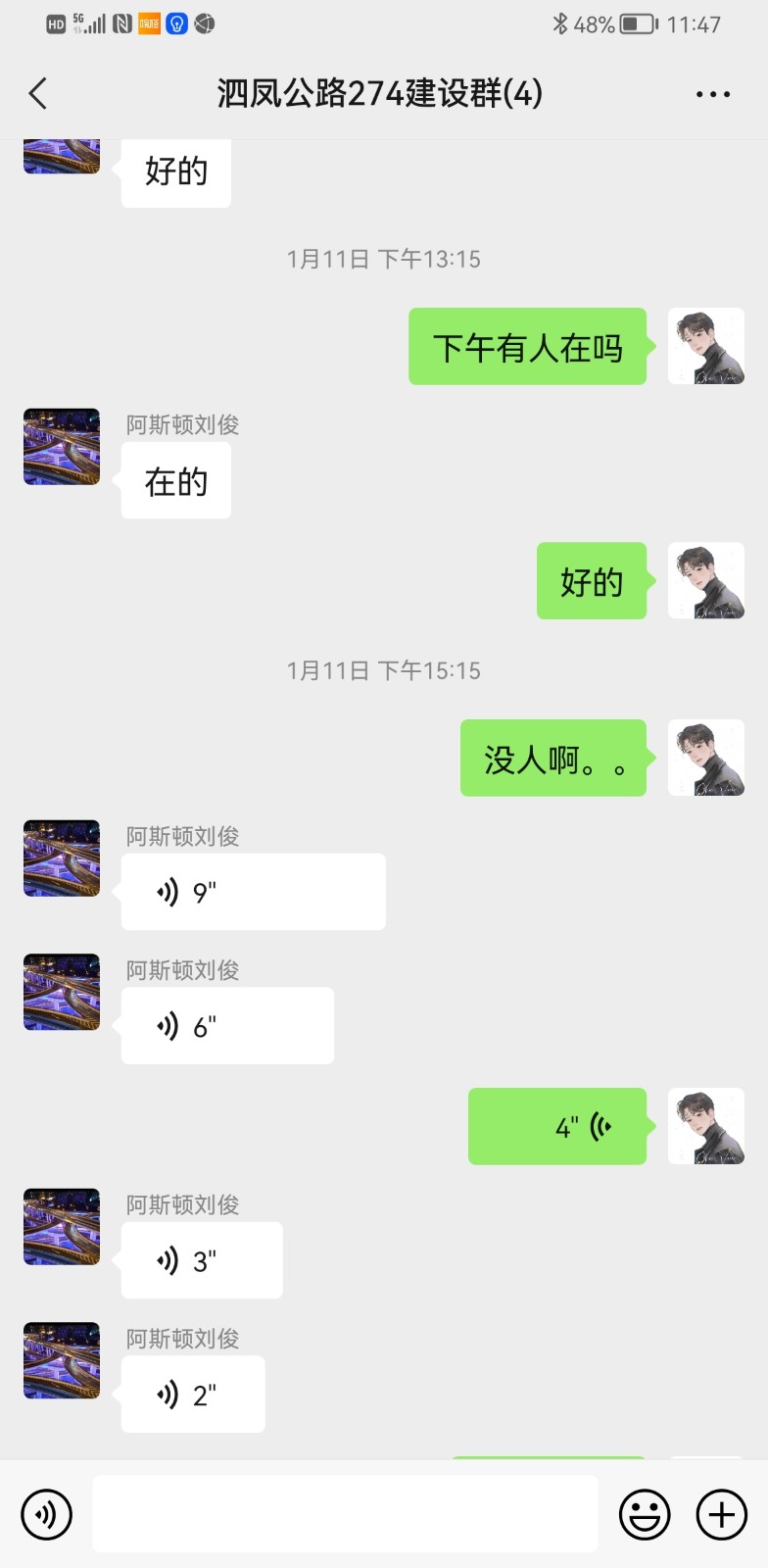Play the 9-second voice message
The width and height of the screenshot is (768, 1568).
[x=253, y=892]
